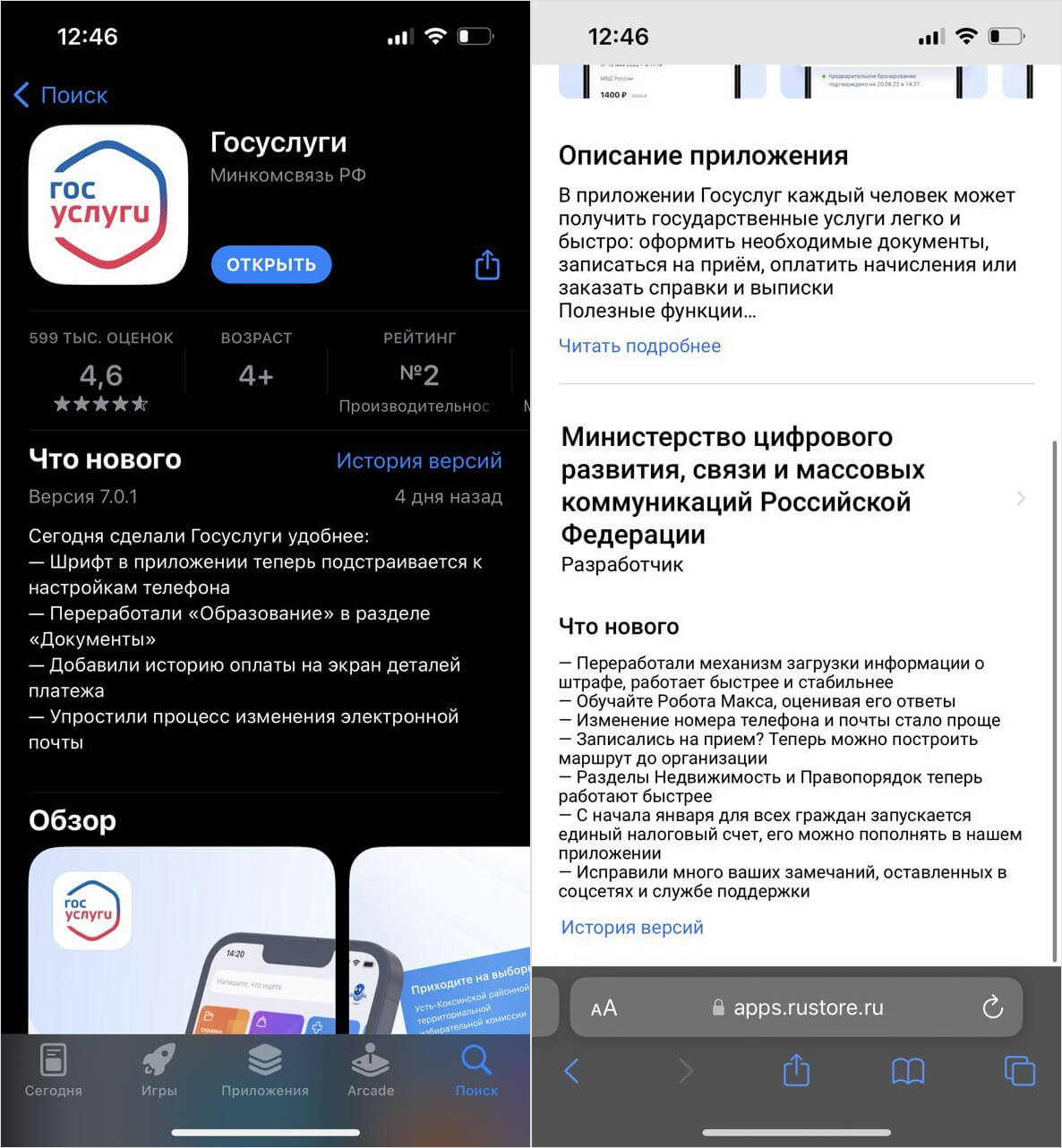This screenshot has width=1062, height=1148.
Task: Tap the ОТКРЫТЬ button for Госуслуги
Action: pos(271,265)
